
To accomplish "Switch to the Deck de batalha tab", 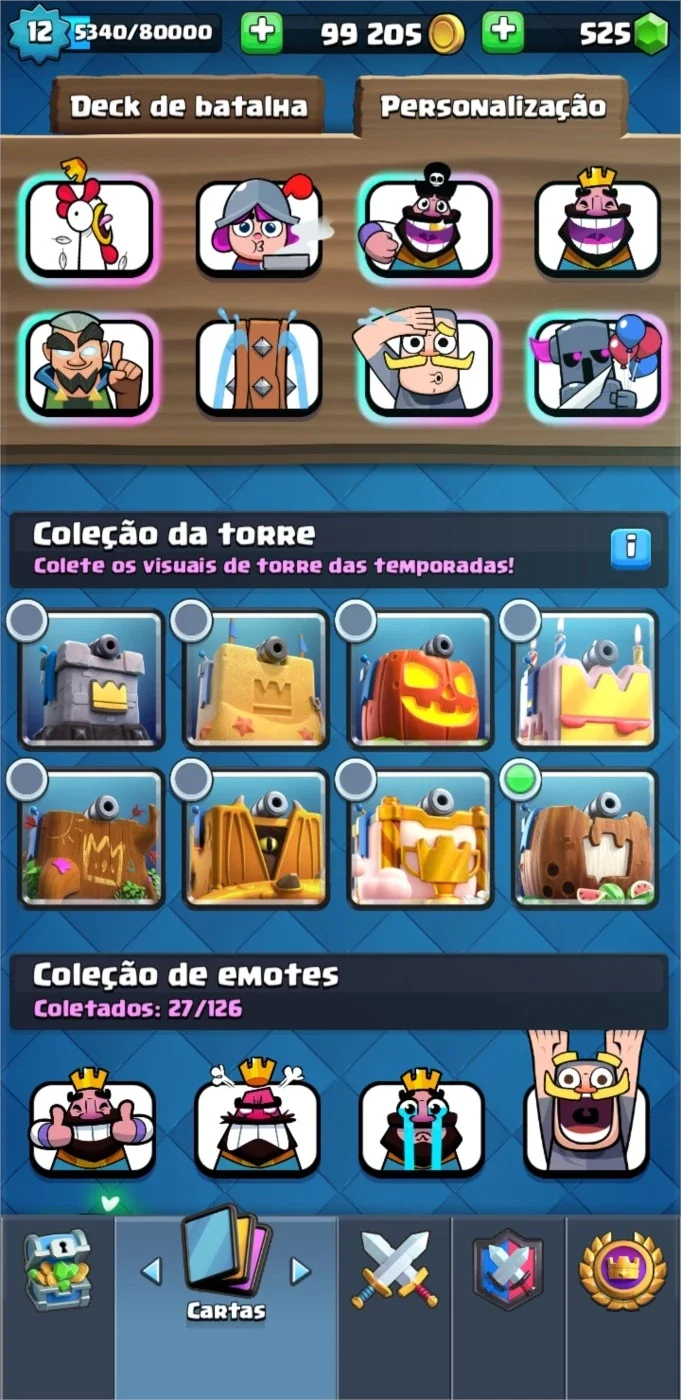I will pyautogui.click(x=188, y=105).
